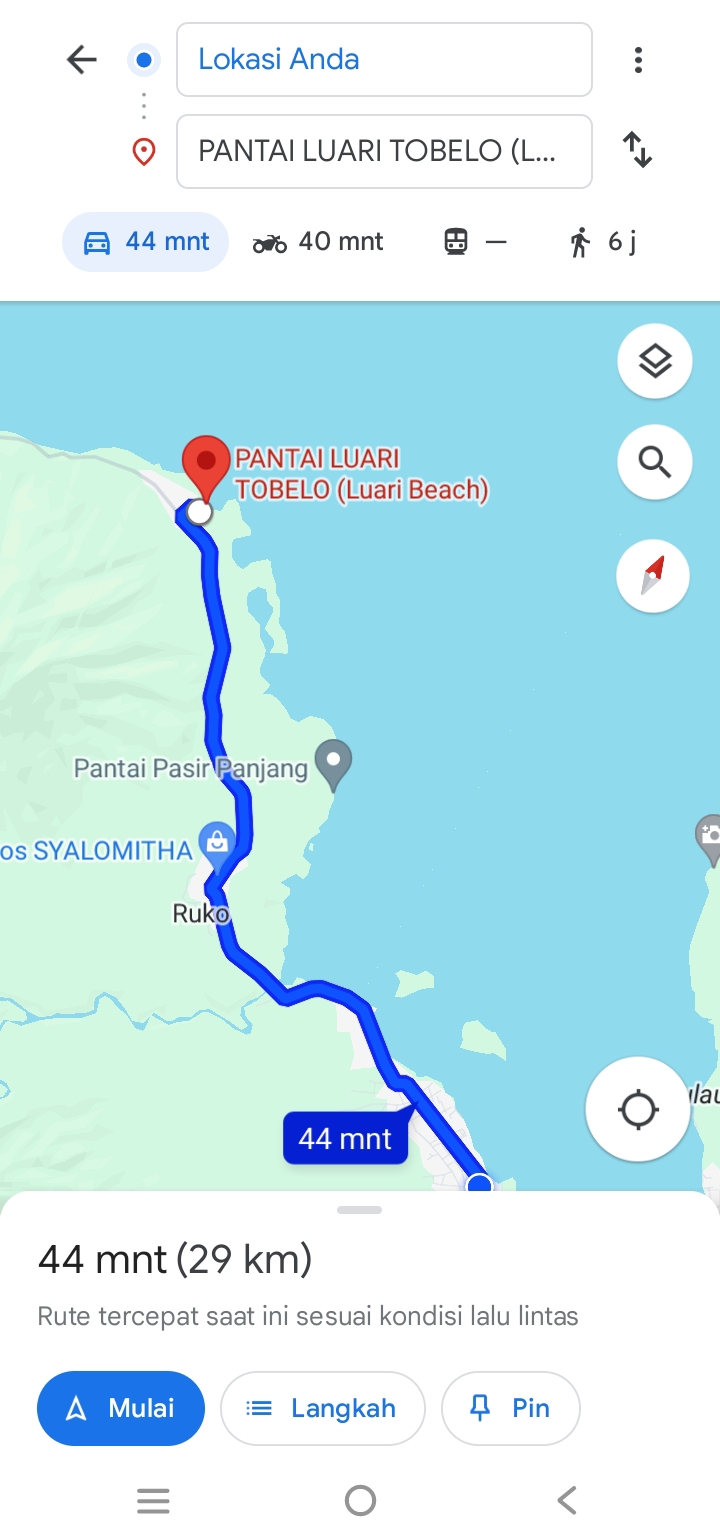The height and width of the screenshot is (1540, 720).
Task: Tap the system home button
Action: [360, 1500]
